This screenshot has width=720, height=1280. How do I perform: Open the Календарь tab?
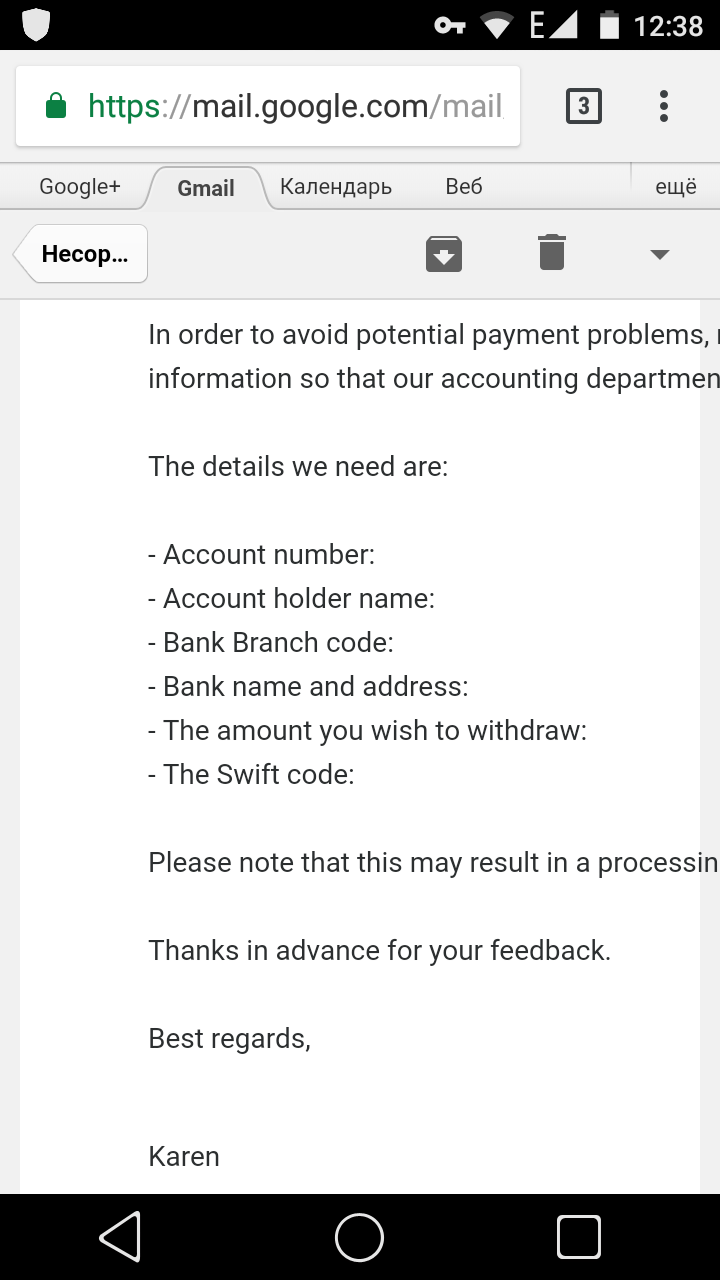[x=336, y=187]
